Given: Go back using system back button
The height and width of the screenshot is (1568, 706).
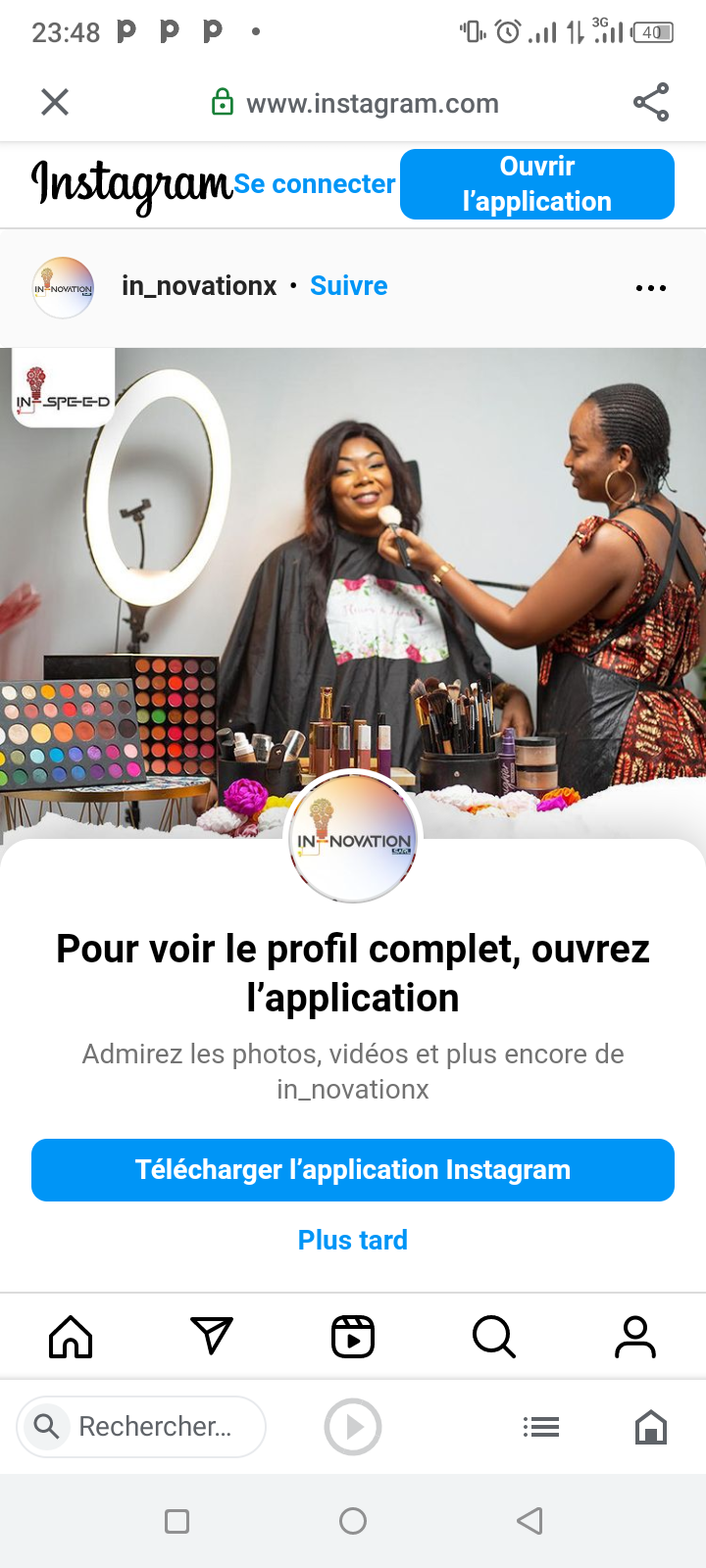Looking at the screenshot, I should tap(529, 1521).
